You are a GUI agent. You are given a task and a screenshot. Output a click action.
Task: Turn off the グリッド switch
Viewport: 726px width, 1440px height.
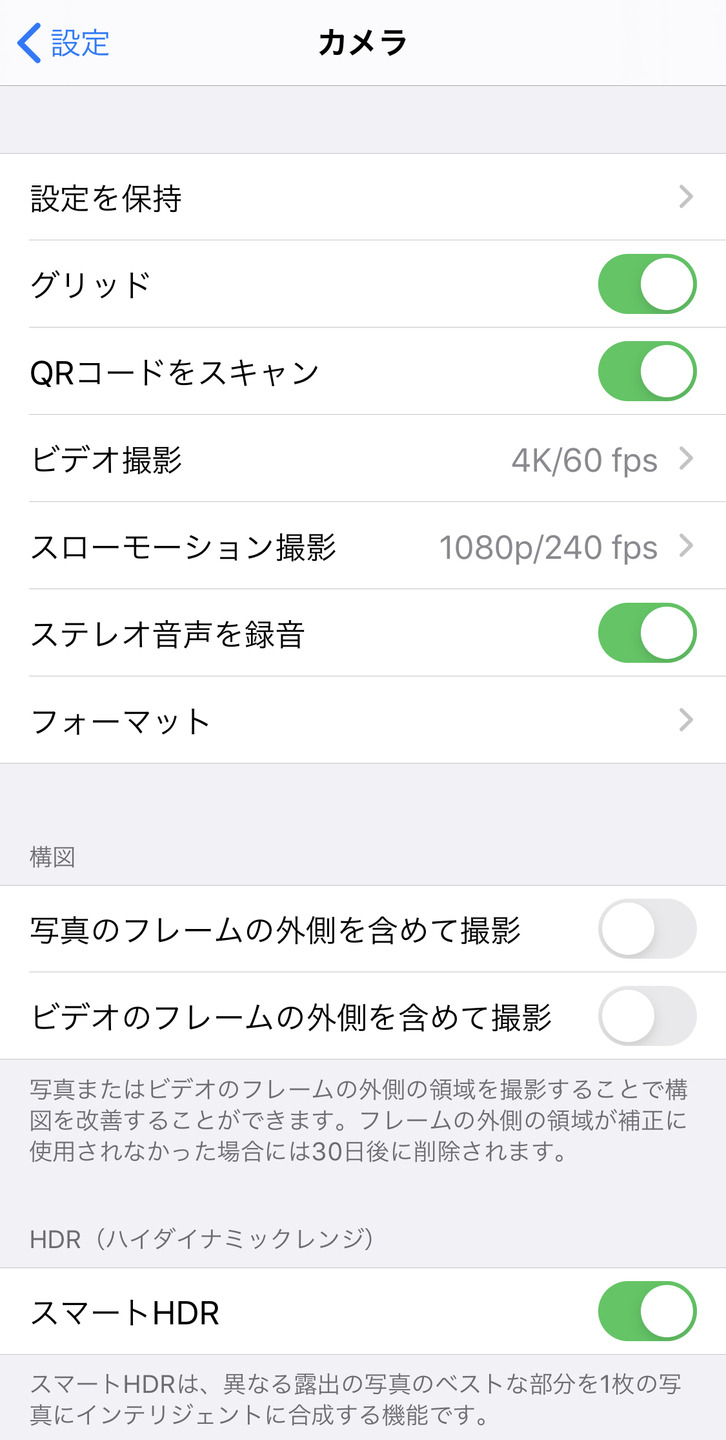[x=646, y=285]
